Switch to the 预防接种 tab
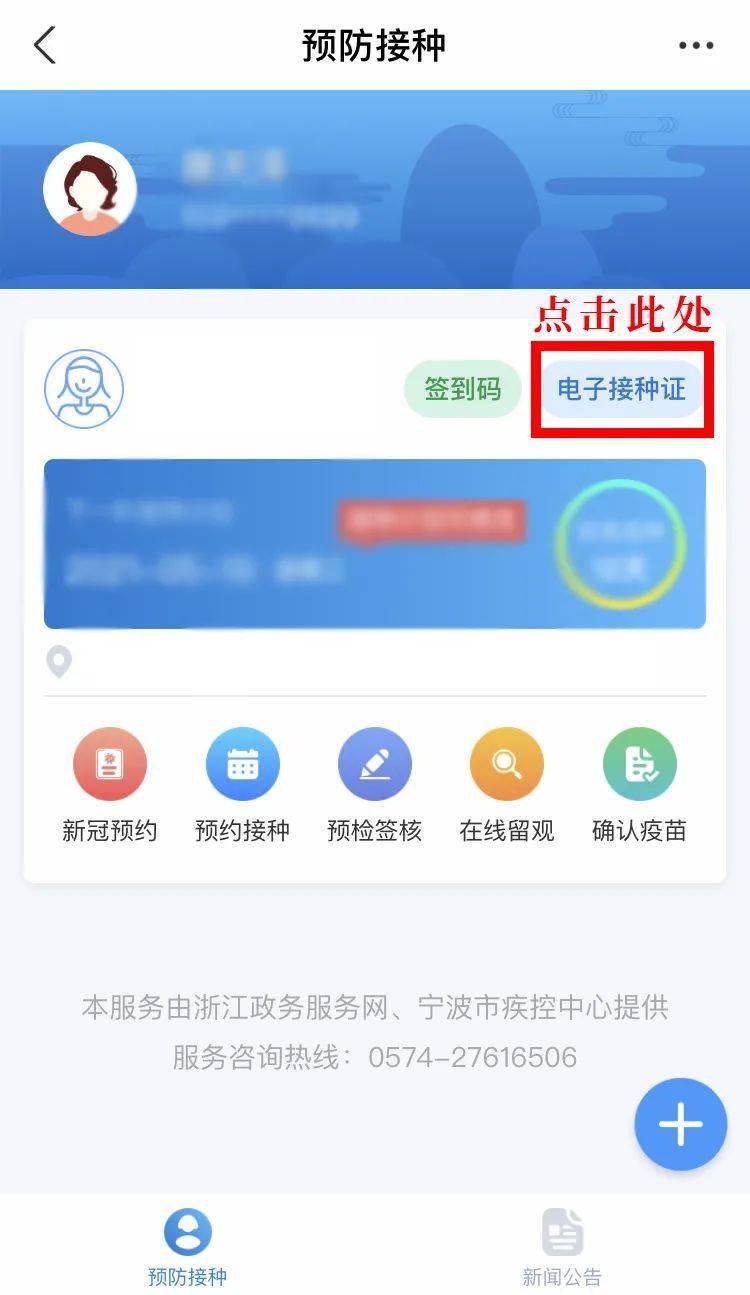The image size is (750, 1295). click(187, 1247)
